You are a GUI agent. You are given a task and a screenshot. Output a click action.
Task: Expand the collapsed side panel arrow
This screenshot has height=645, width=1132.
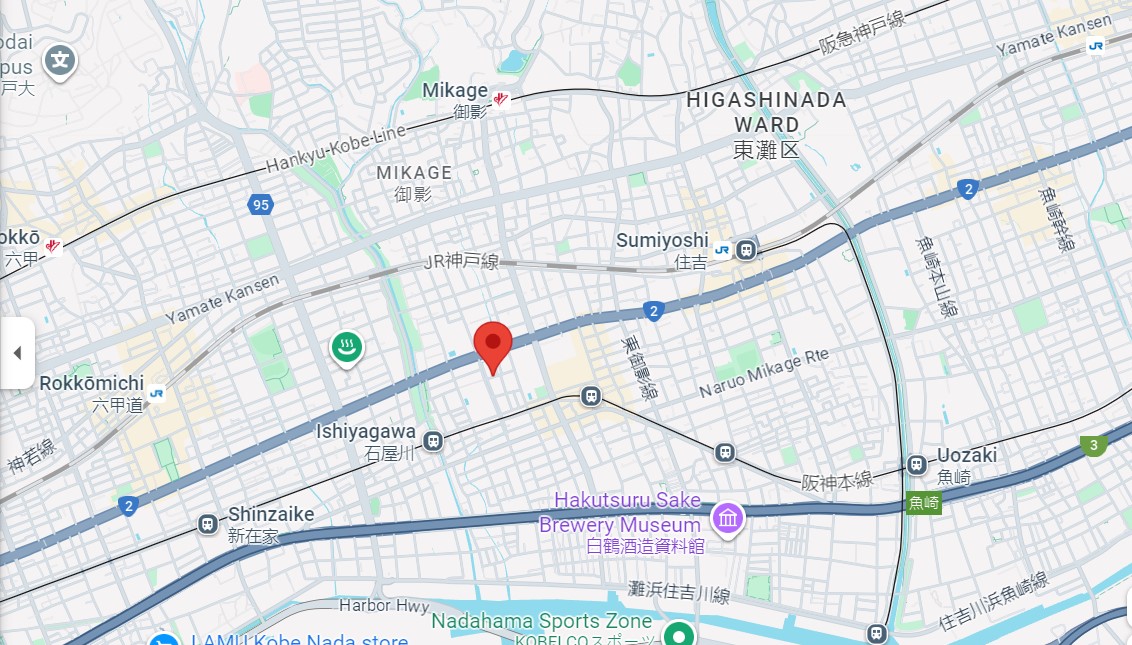tap(17, 353)
